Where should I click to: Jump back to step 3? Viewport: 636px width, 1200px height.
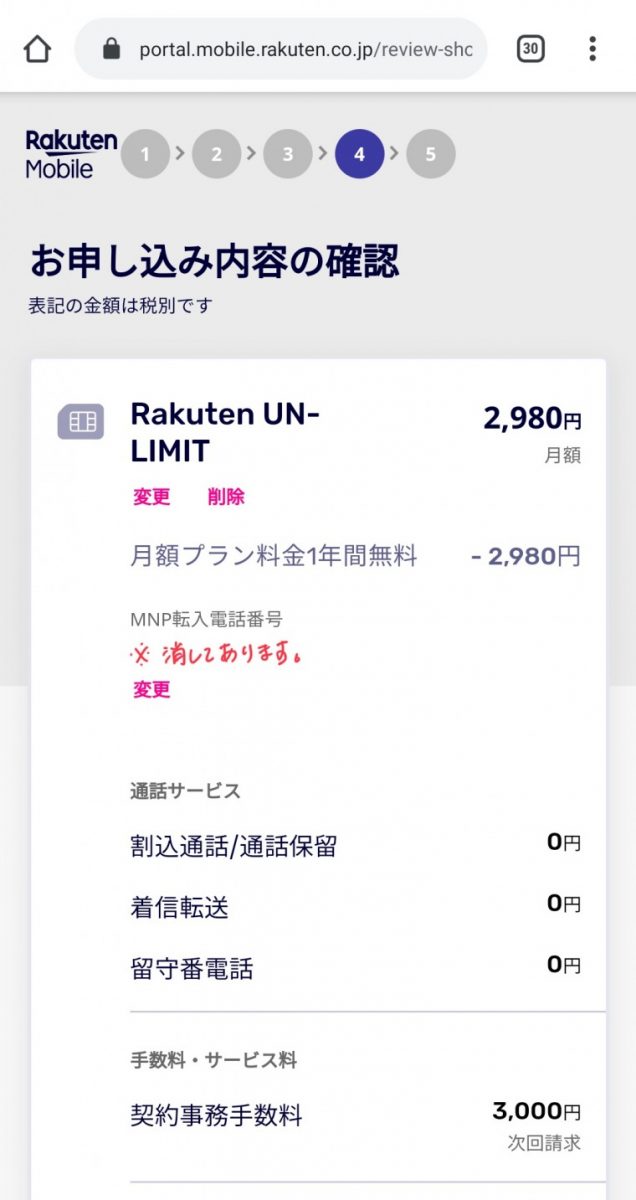tap(288, 154)
